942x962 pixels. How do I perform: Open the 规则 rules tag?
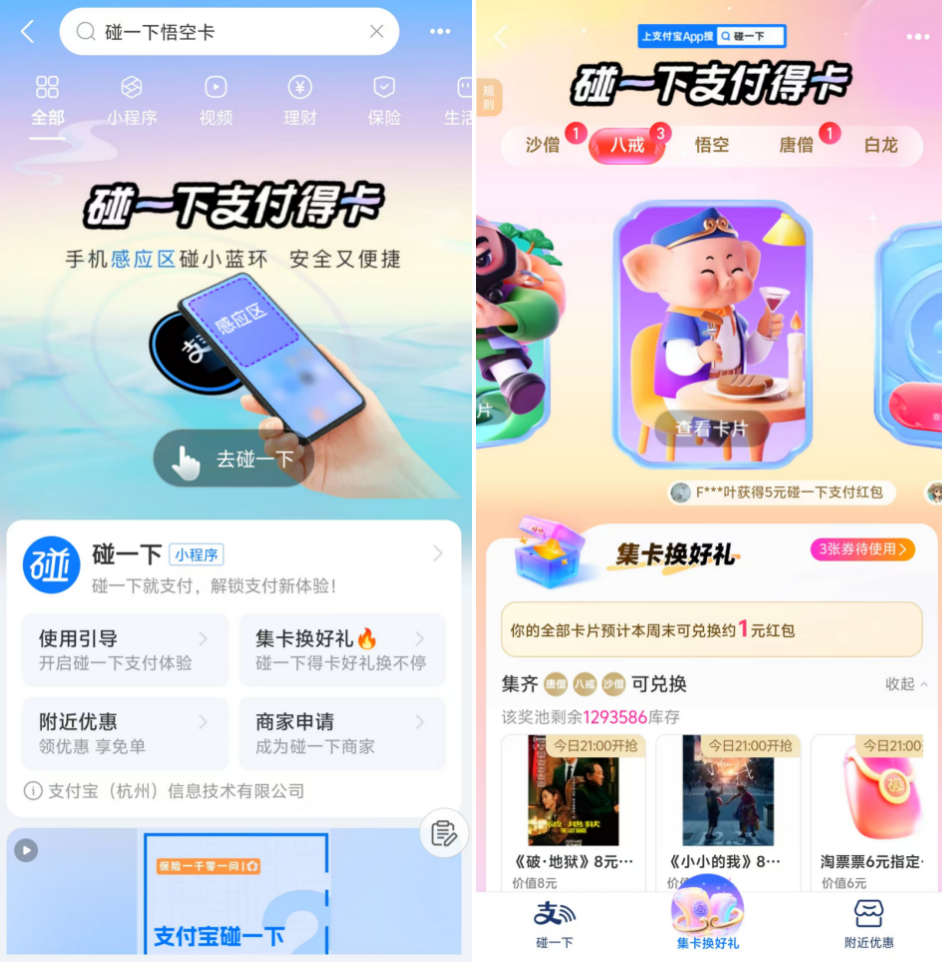click(489, 97)
